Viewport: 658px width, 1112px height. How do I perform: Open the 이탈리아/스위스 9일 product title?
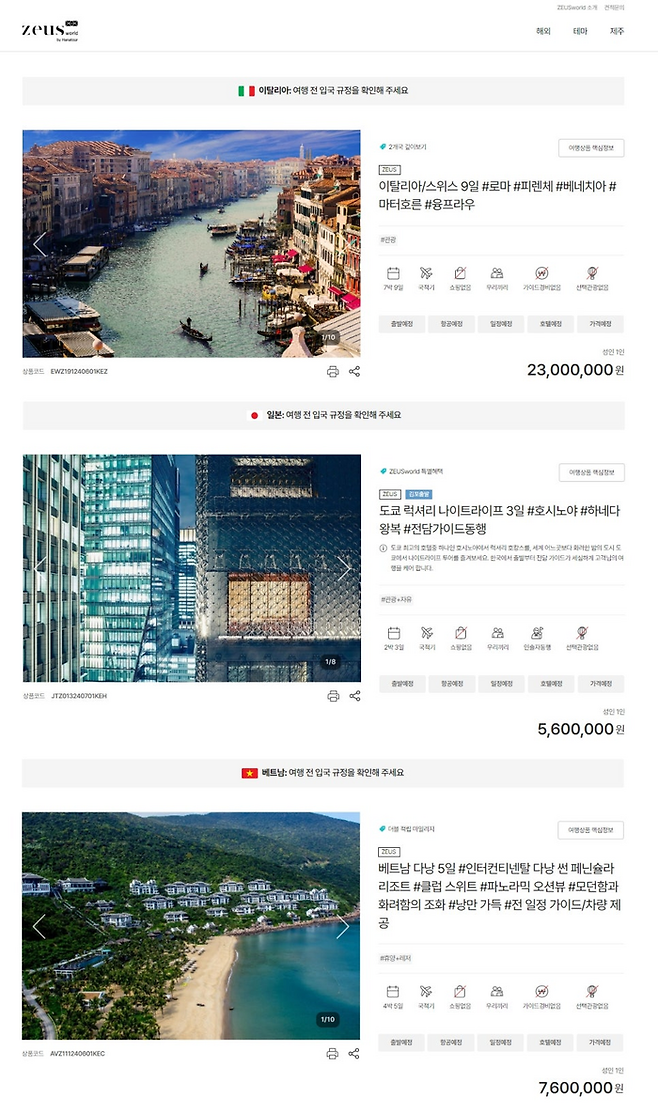pyautogui.click(x=497, y=195)
